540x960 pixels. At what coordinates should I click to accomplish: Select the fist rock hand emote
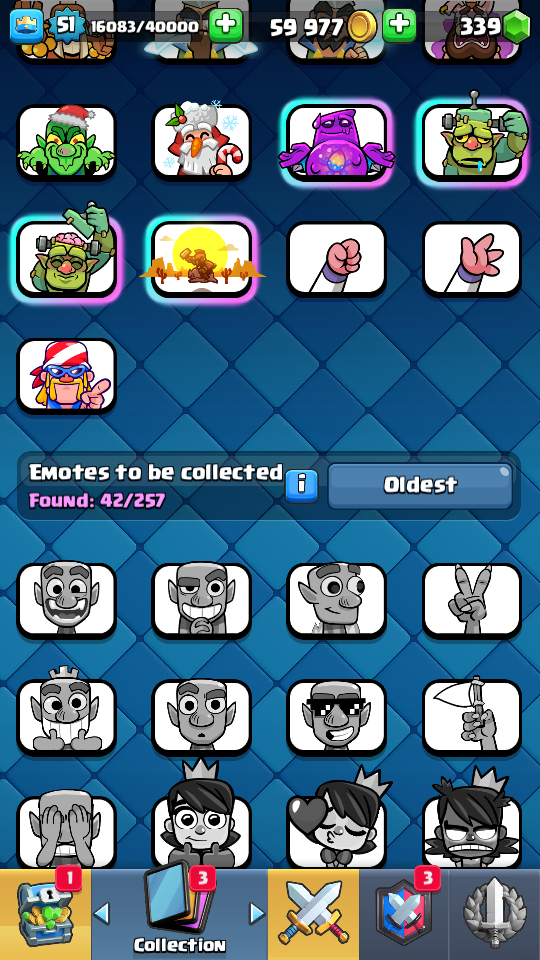pos(337,260)
